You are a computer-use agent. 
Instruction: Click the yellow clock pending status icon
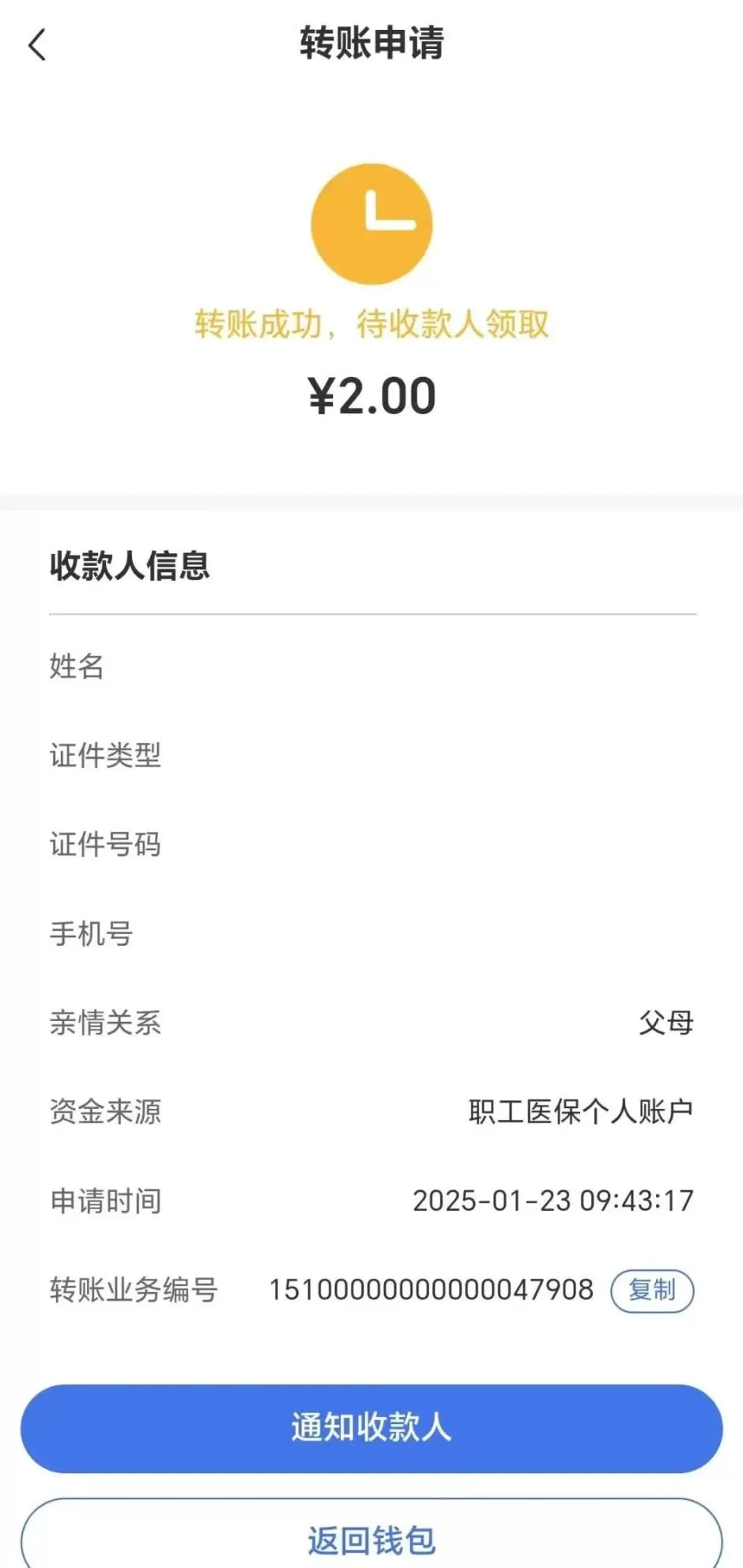(x=371, y=224)
